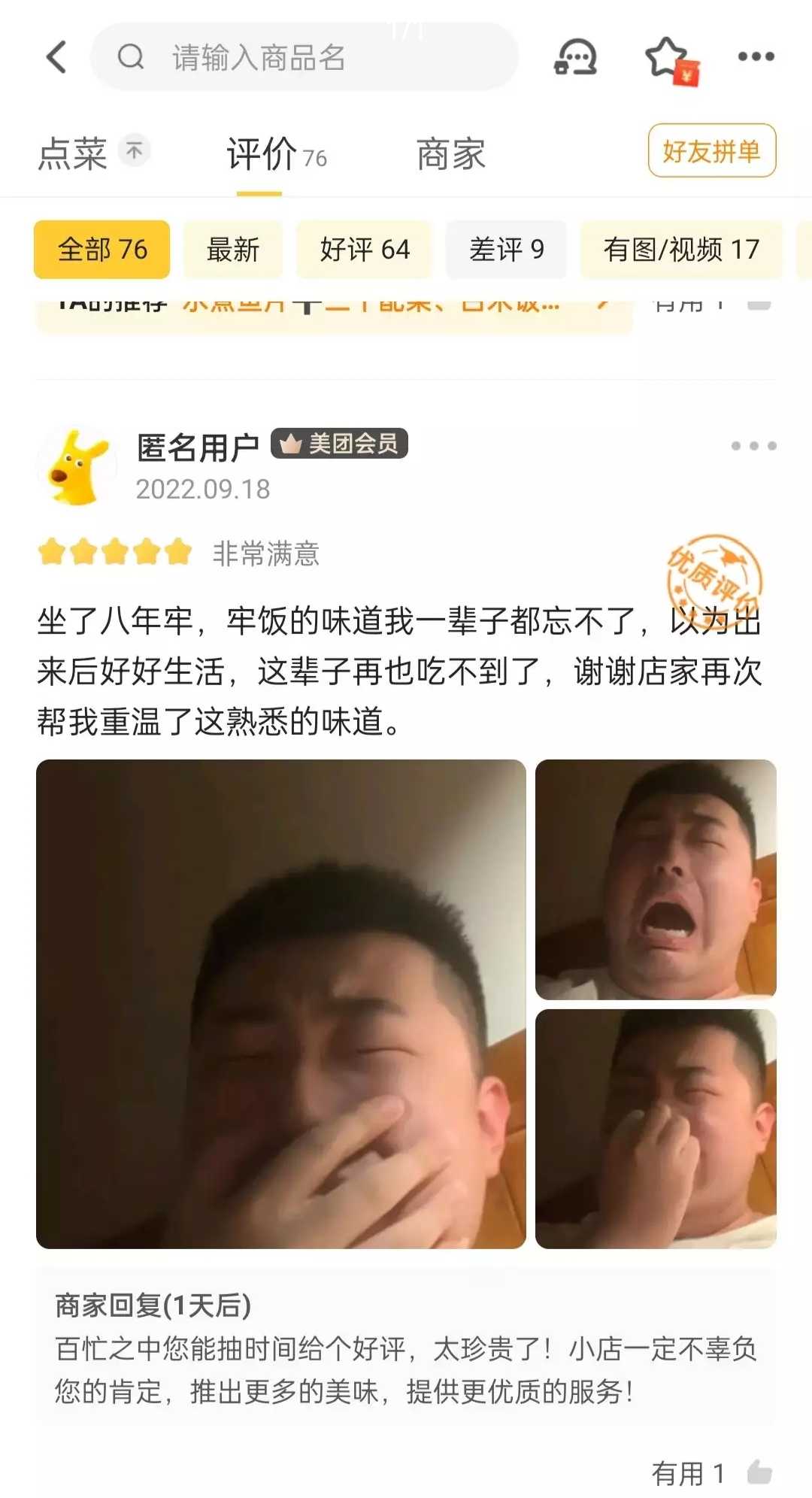Open the bottom-right review photo
The width and height of the screenshot is (812, 1498).
[x=656, y=1129]
